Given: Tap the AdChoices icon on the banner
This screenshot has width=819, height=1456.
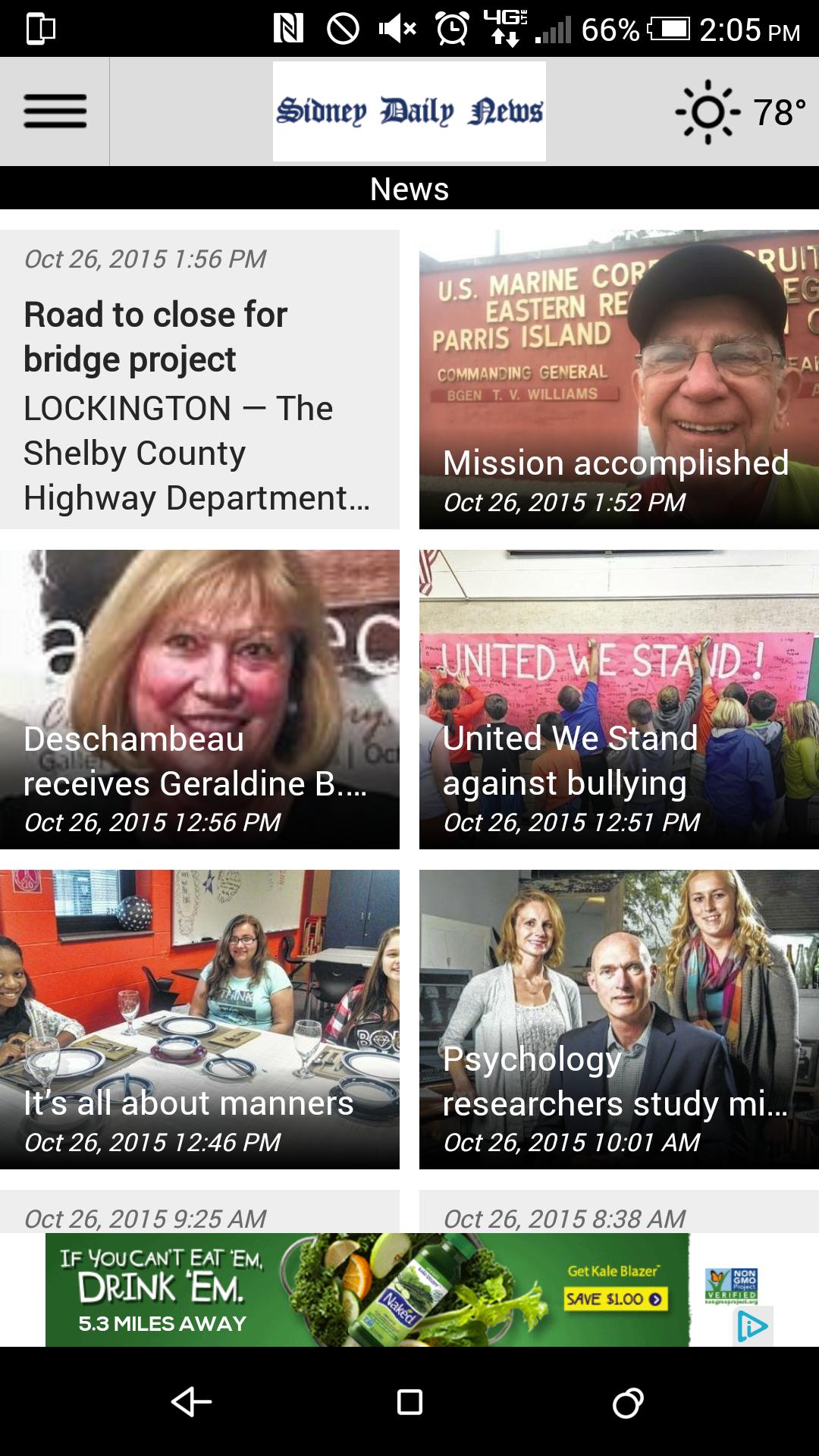Looking at the screenshot, I should [x=752, y=1326].
